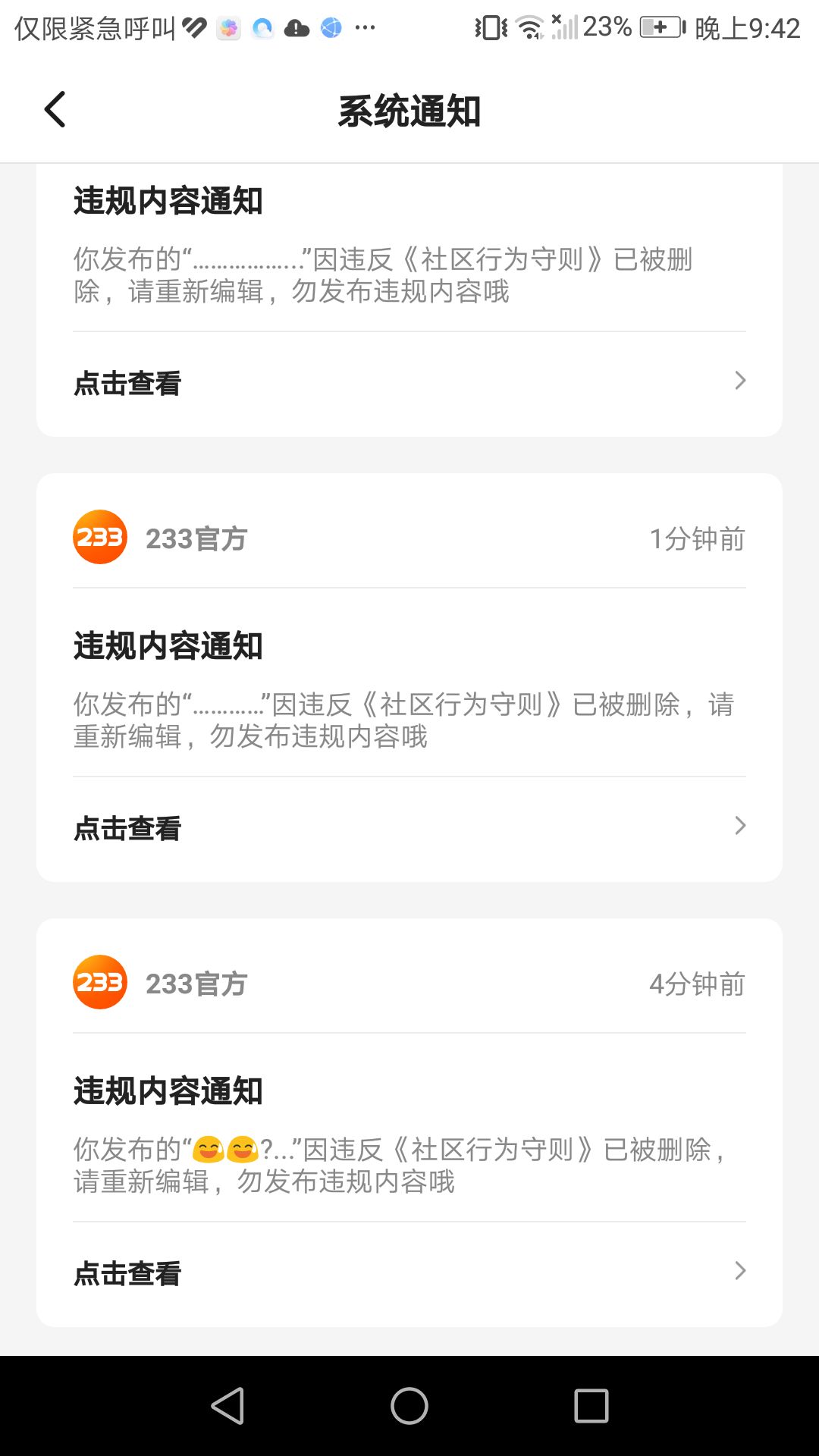This screenshot has width=819, height=1456.
Task: Open 点击查看 in the 1分钟前 notification
Action: click(x=409, y=827)
